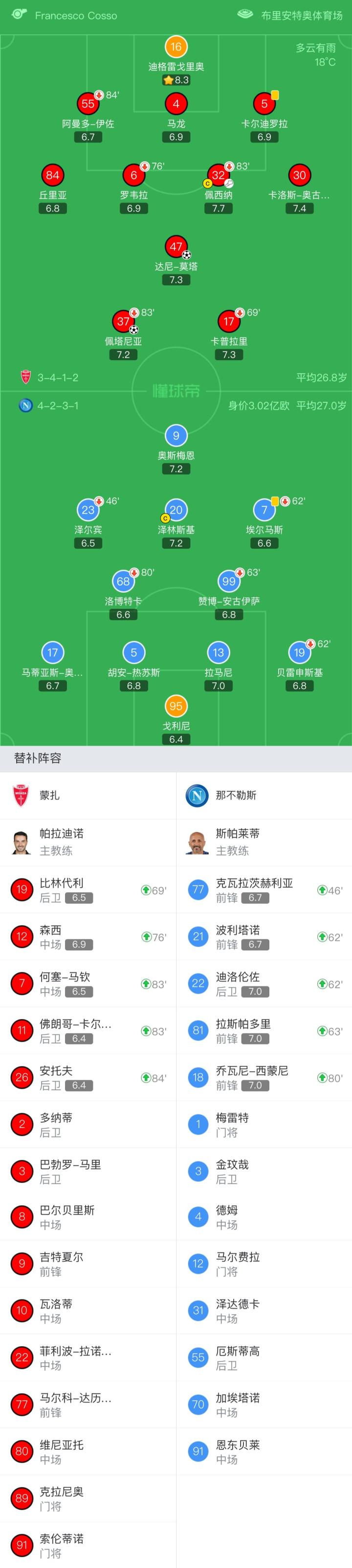Open 埃尔马斯's player details
The width and height of the screenshot is (352, 1568).
264,523
